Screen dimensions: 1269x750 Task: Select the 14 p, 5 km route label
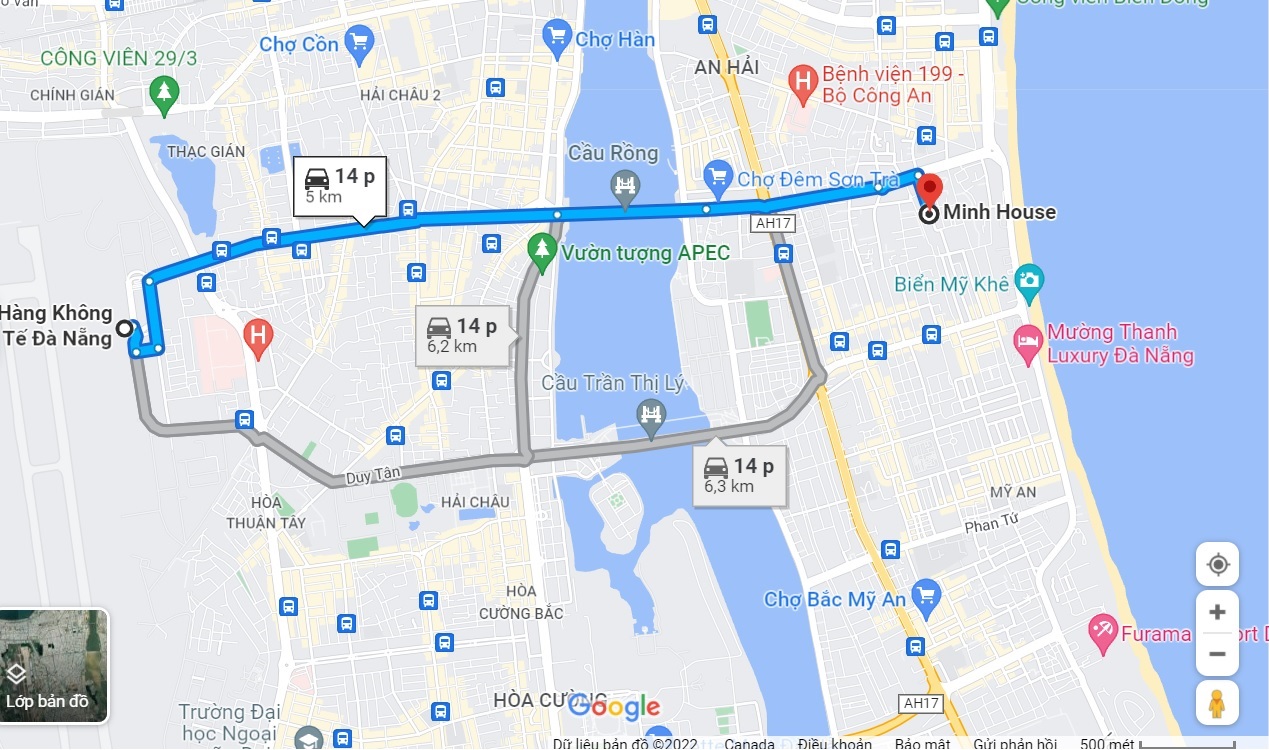[x=339, y=186]
